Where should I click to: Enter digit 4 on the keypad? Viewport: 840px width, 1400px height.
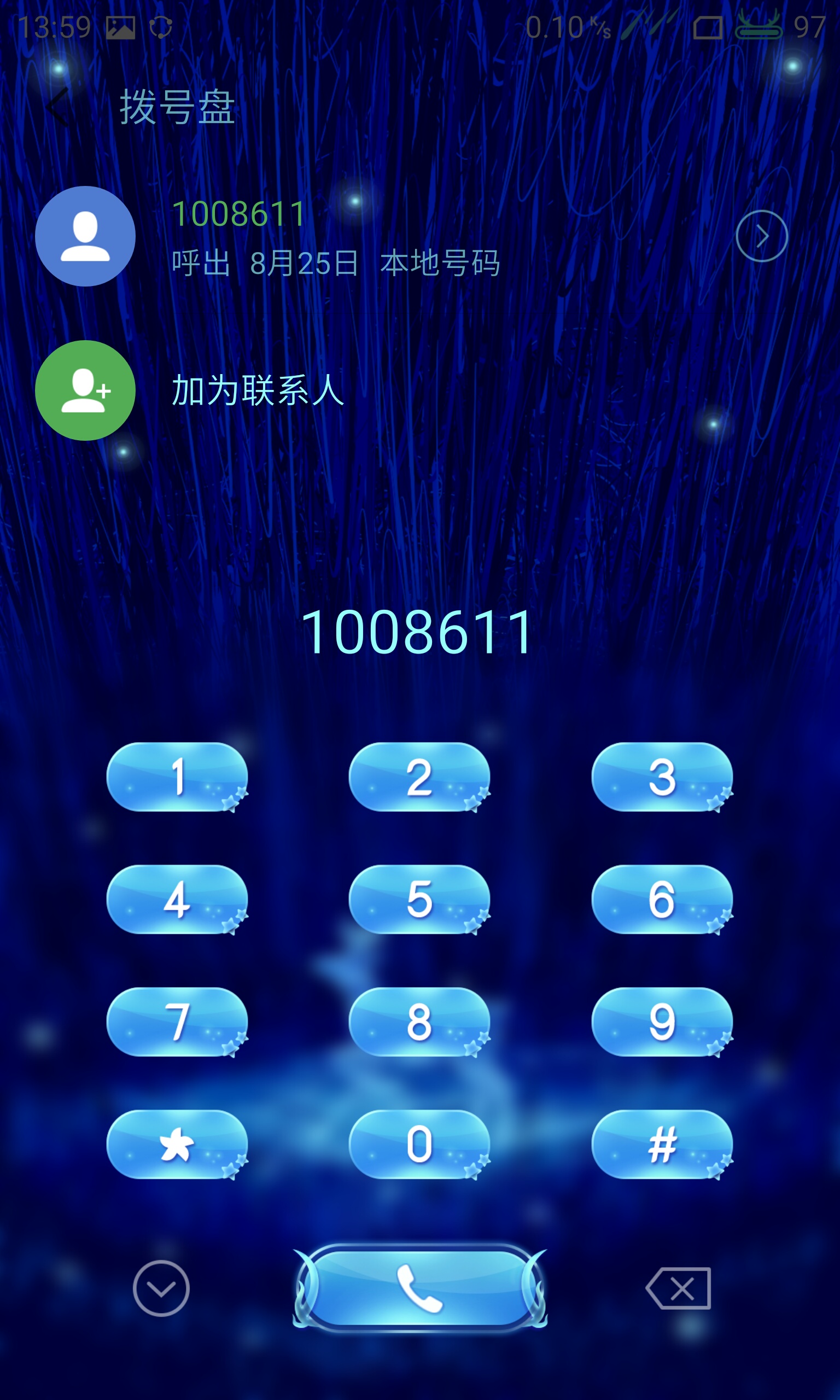(177, 899)
